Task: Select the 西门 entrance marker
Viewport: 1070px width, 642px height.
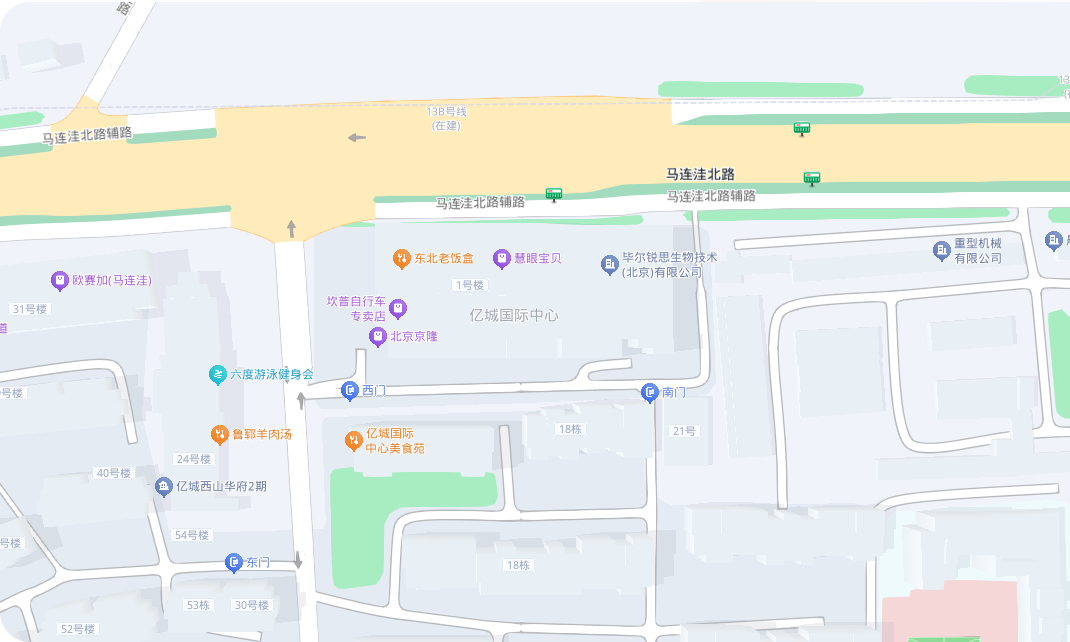Action: pos(350,391)
